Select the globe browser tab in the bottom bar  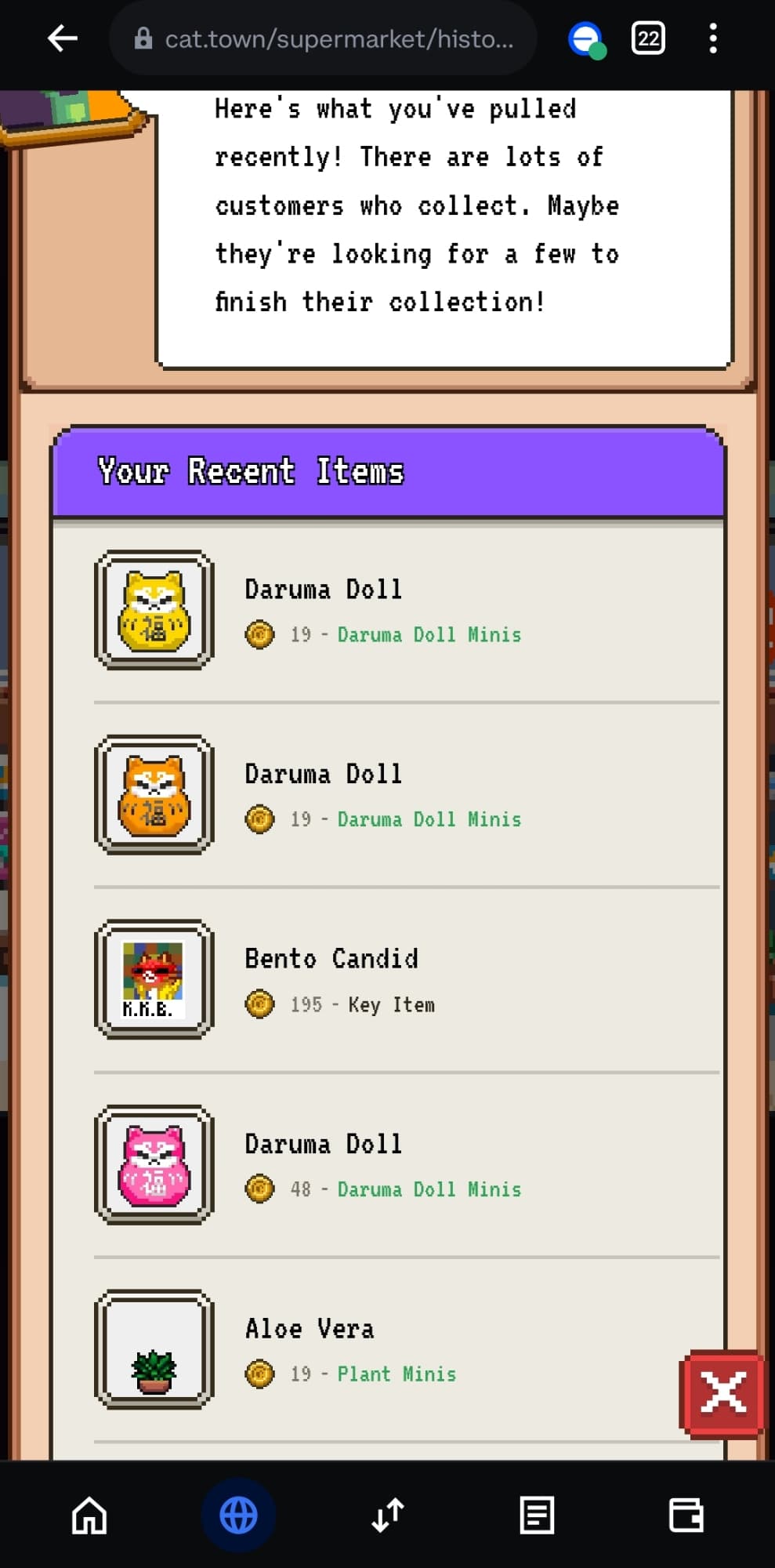pyautogui.click(x=238, y=1515)
